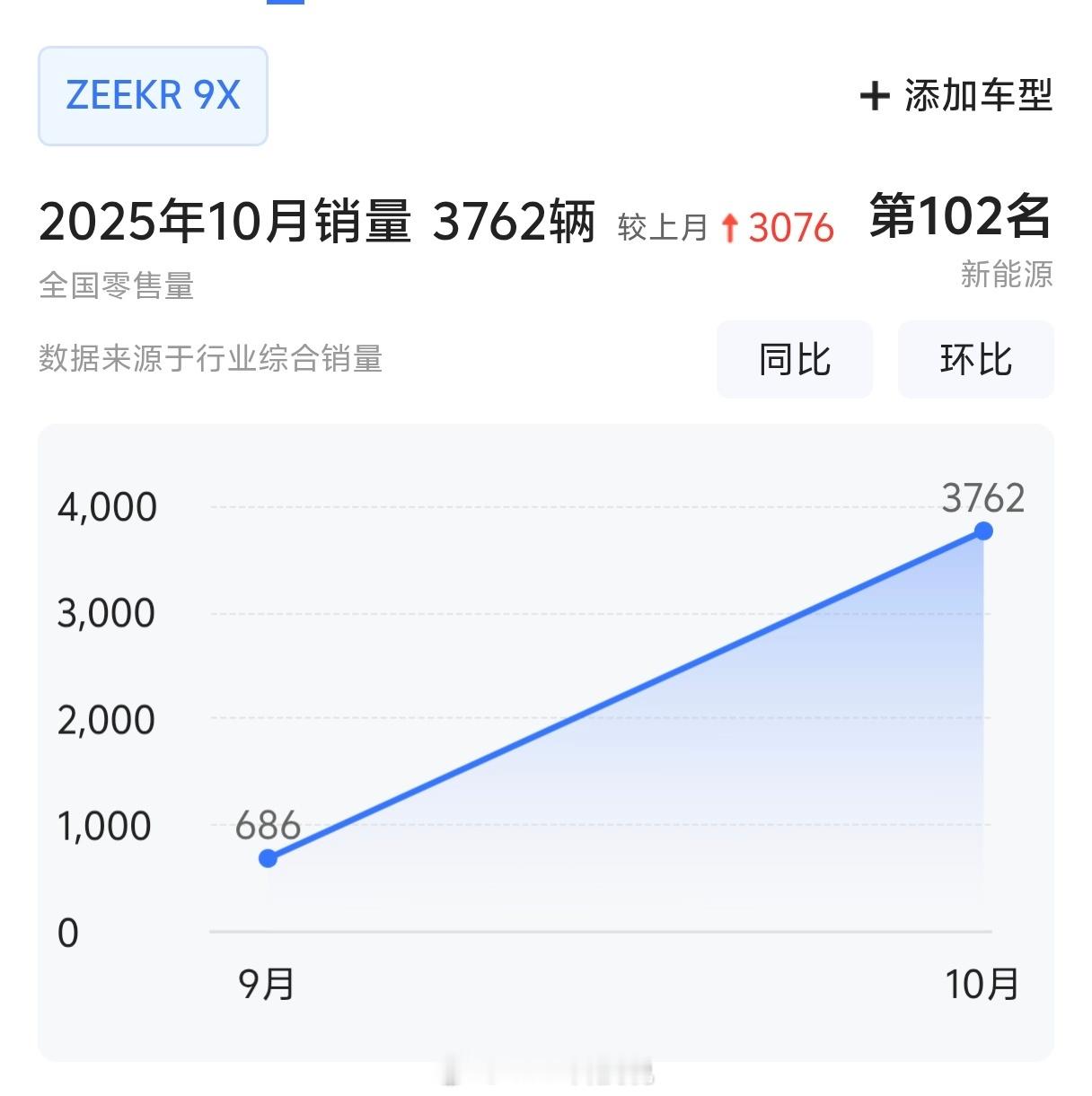Open the 新能源 category list

[1008, 276]
